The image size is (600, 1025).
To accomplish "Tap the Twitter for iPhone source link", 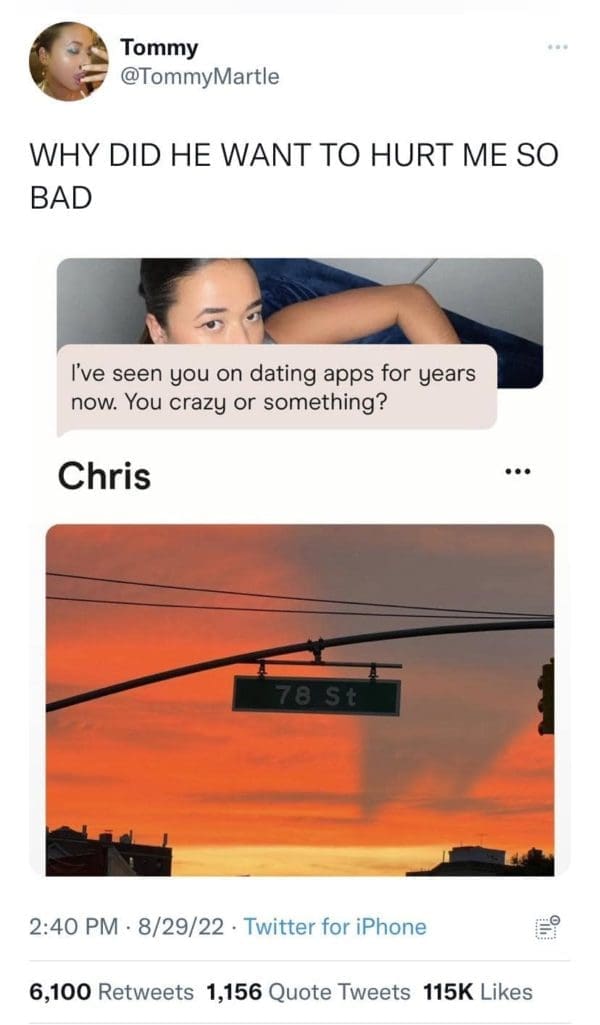I will [335, 927].
